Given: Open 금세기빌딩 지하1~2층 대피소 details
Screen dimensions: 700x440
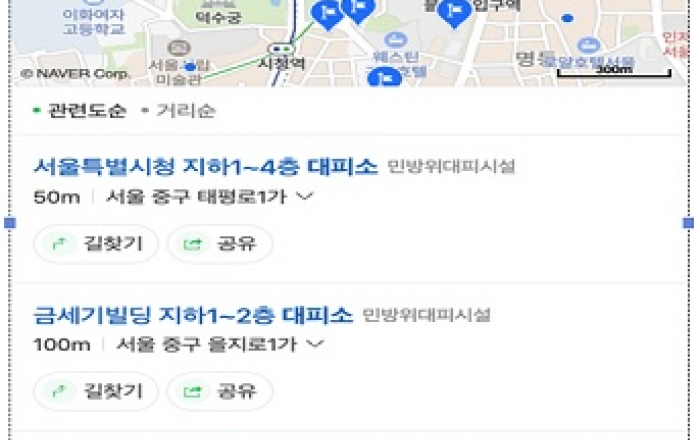Looking at the screenshot, I should coord(193,315).
